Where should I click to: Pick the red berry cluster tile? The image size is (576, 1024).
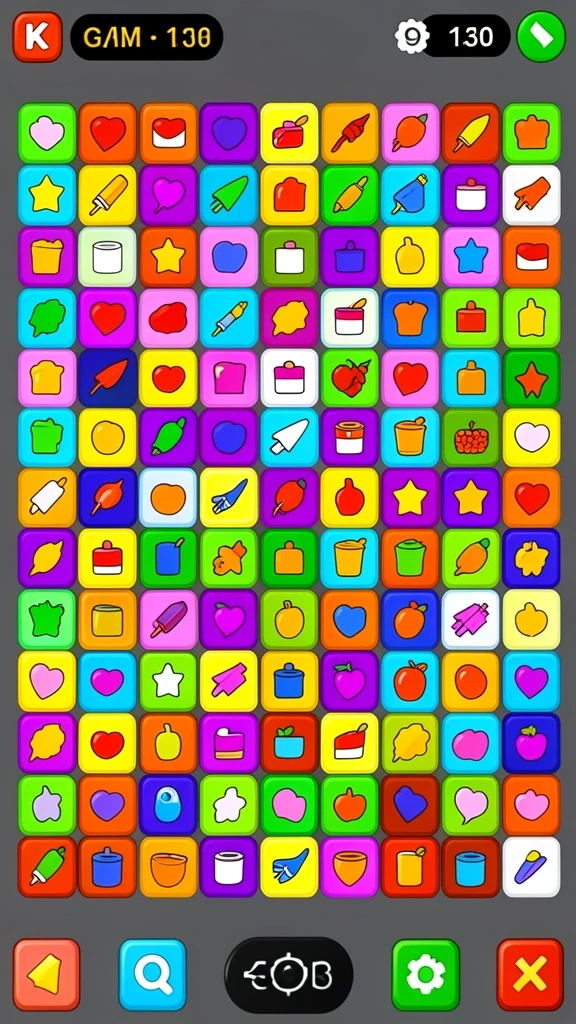(471, 438)
